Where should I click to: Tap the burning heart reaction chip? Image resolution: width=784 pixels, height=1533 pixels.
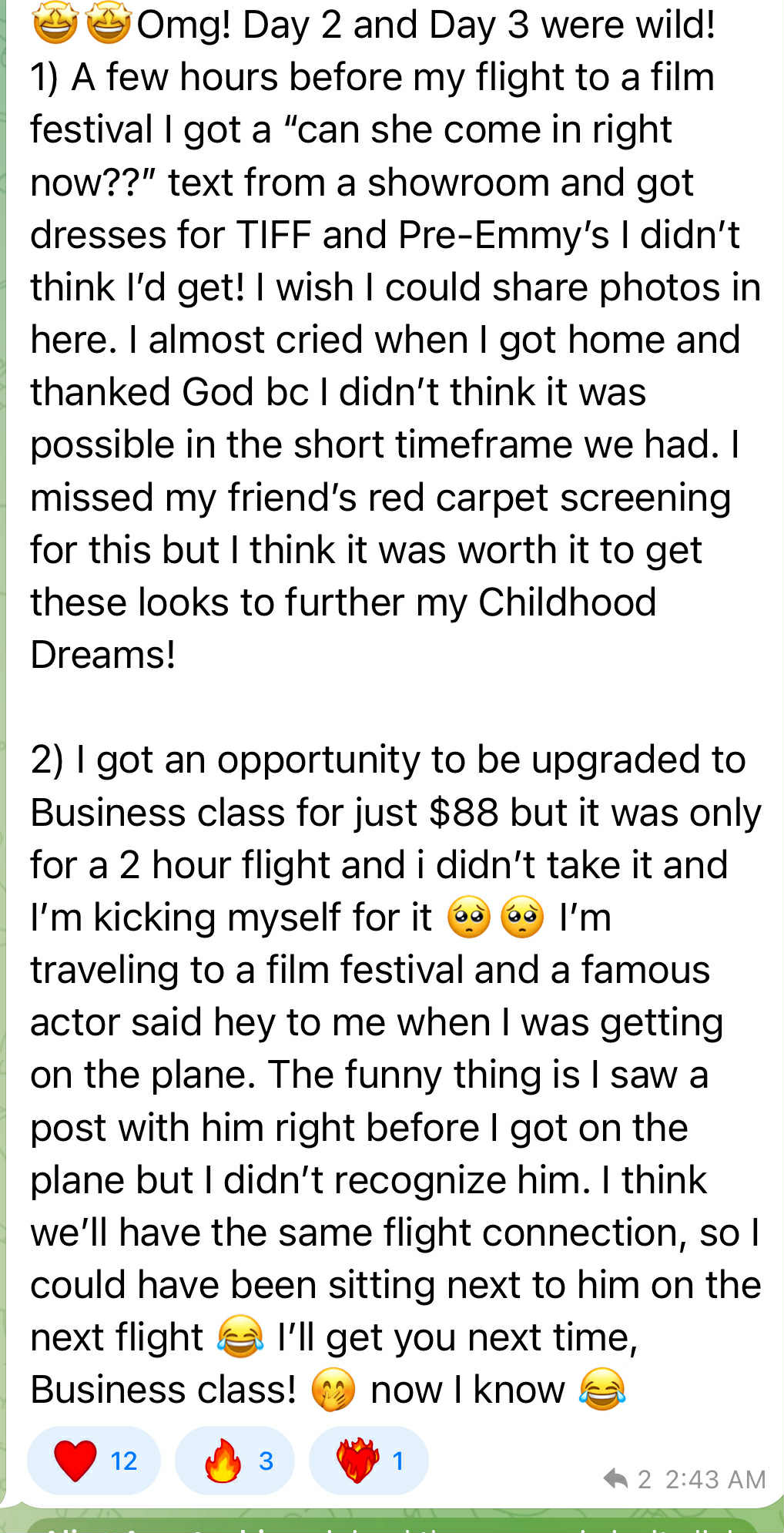pos(368,1460)
